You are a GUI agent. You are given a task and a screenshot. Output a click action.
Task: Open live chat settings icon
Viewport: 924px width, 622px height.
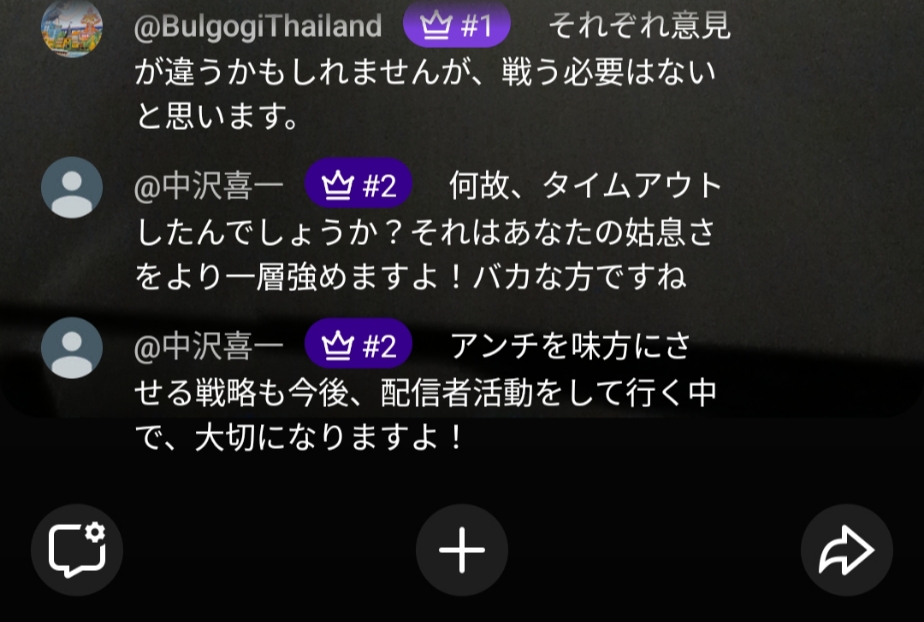(x=77, y=550)
